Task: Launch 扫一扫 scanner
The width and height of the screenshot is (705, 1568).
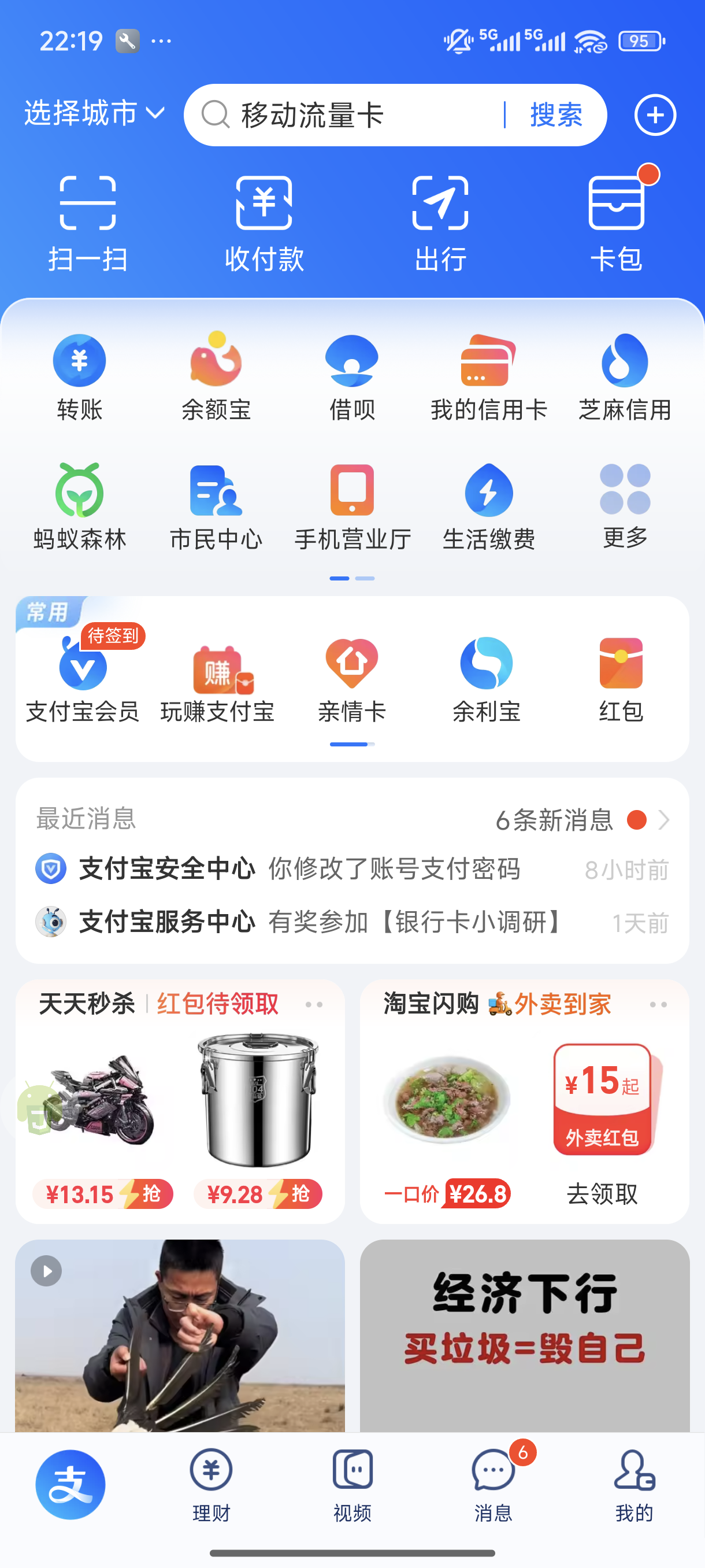Action: click(x=88, y=222)
